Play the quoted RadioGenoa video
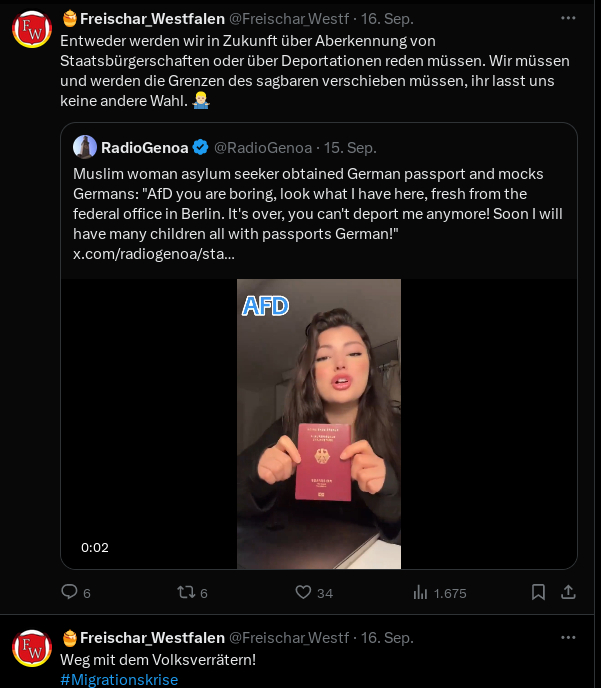 318,424
